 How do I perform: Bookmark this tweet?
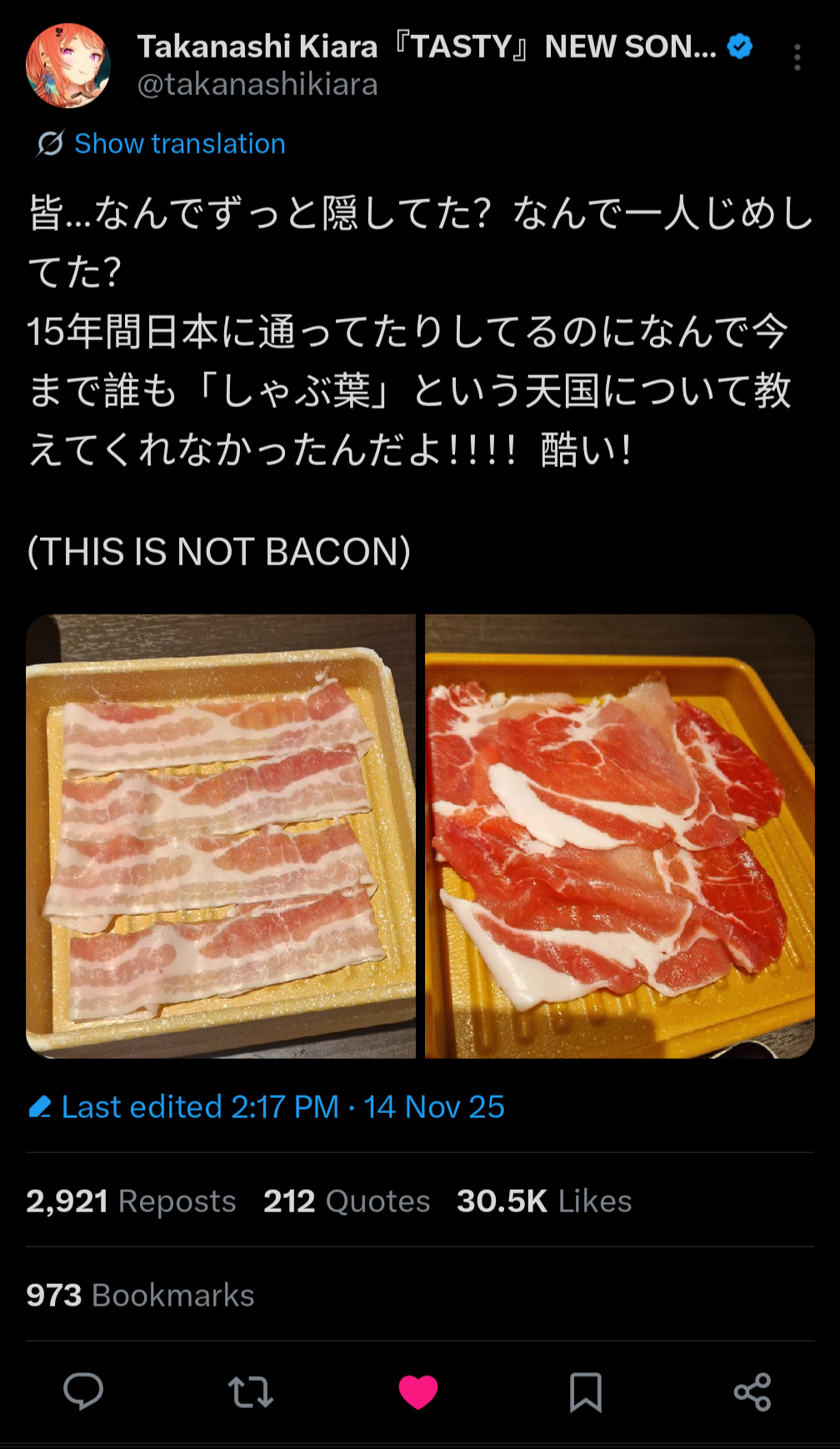[x=585, y=1391]
